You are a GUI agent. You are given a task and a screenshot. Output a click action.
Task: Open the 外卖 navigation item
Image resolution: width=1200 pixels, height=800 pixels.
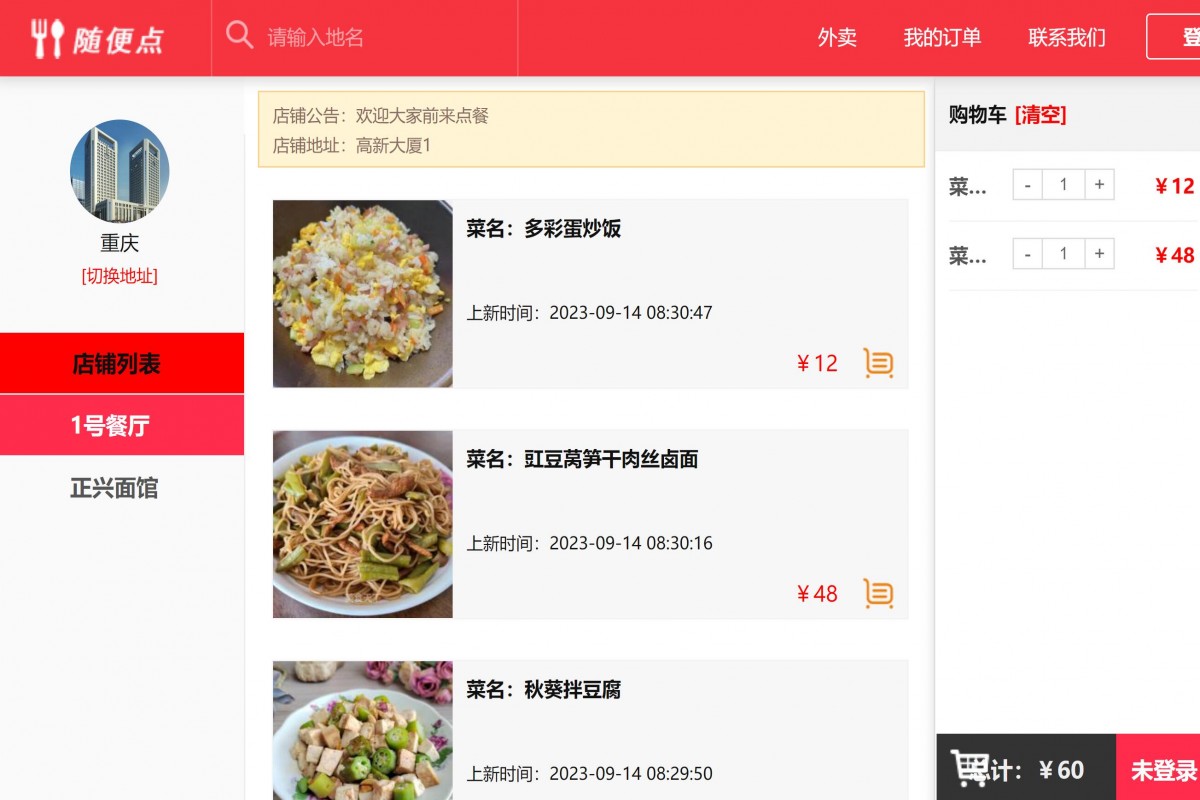[x=837, y=37]
